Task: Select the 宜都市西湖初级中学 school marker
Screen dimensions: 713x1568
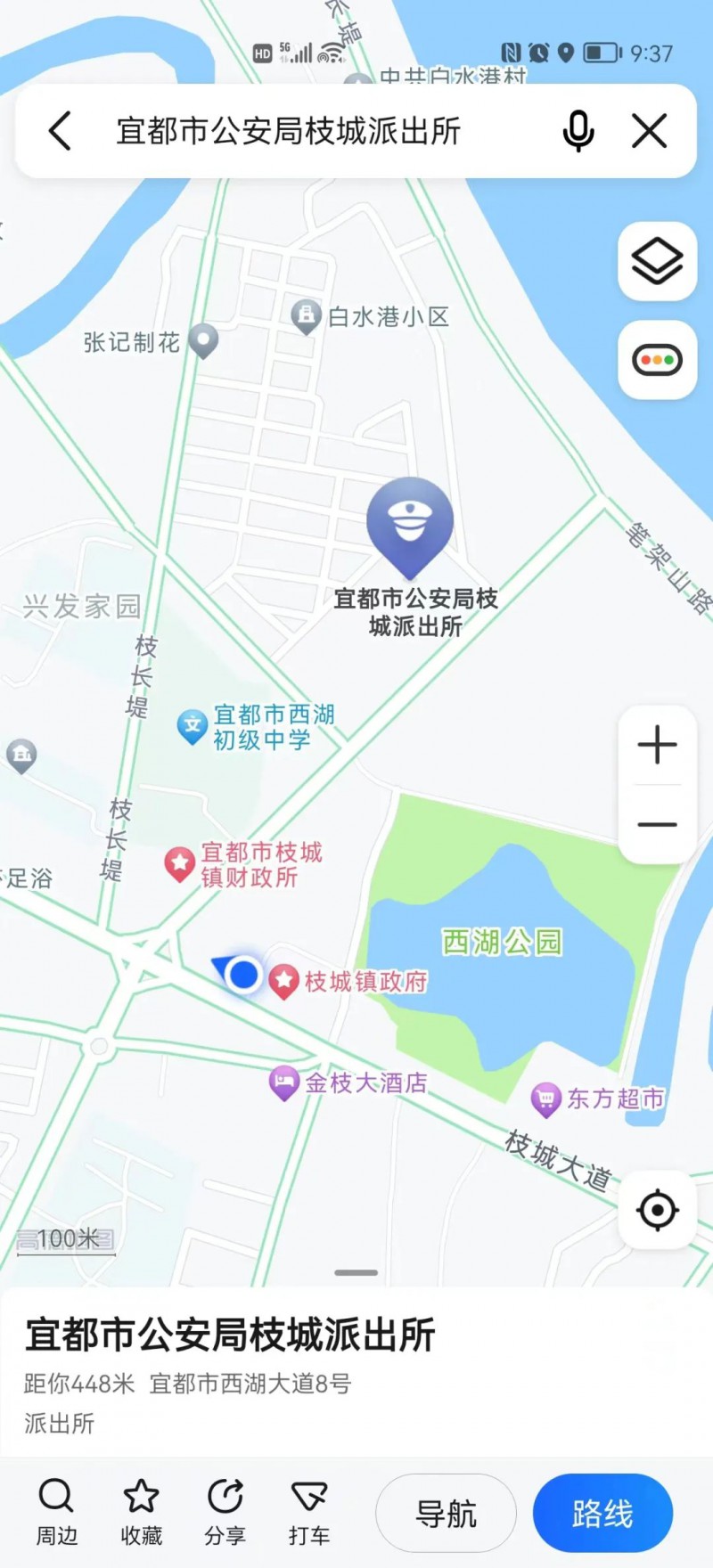Action: click(x=193, y=726)
